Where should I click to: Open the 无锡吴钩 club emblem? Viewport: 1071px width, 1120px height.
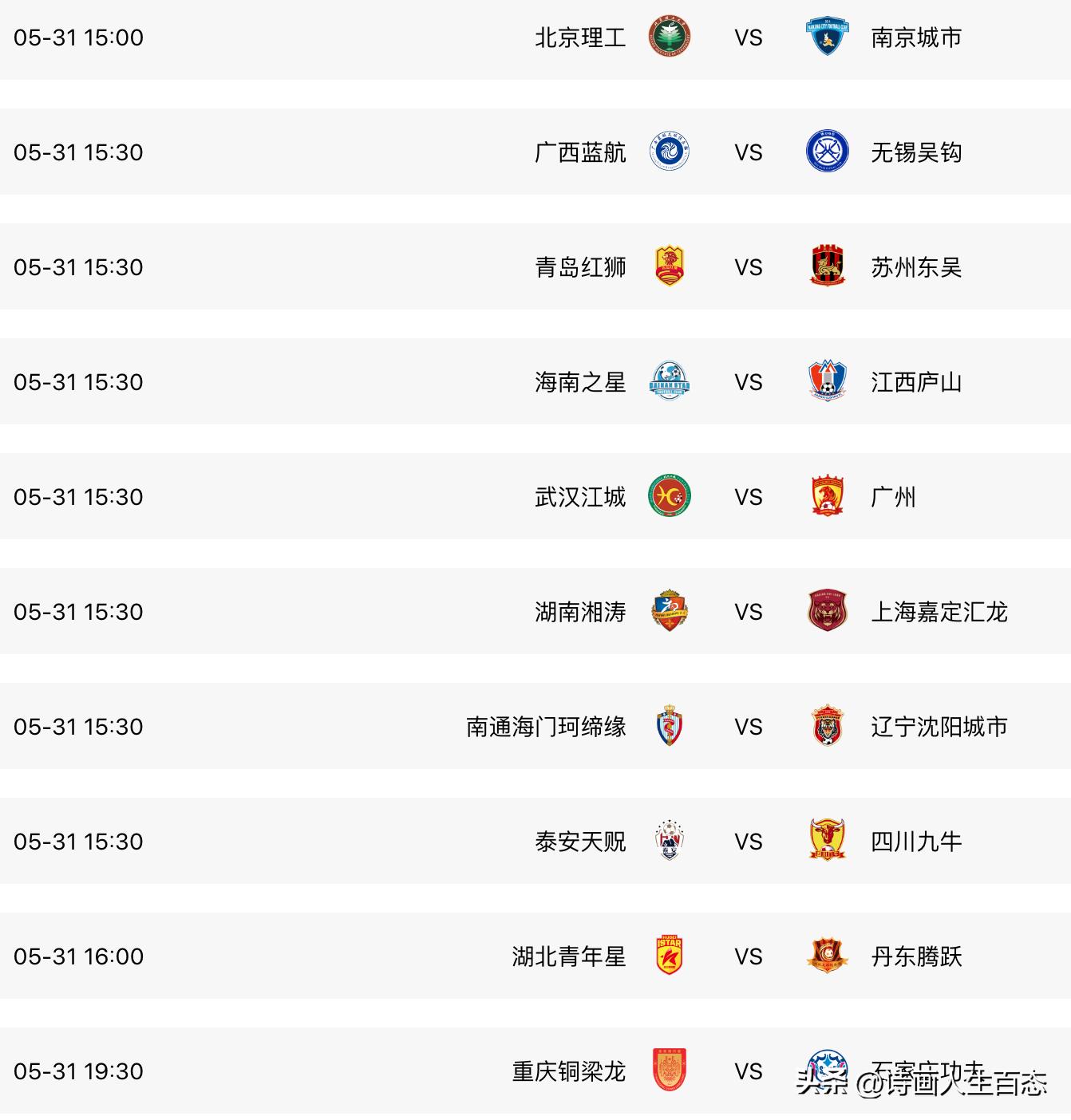828,152
